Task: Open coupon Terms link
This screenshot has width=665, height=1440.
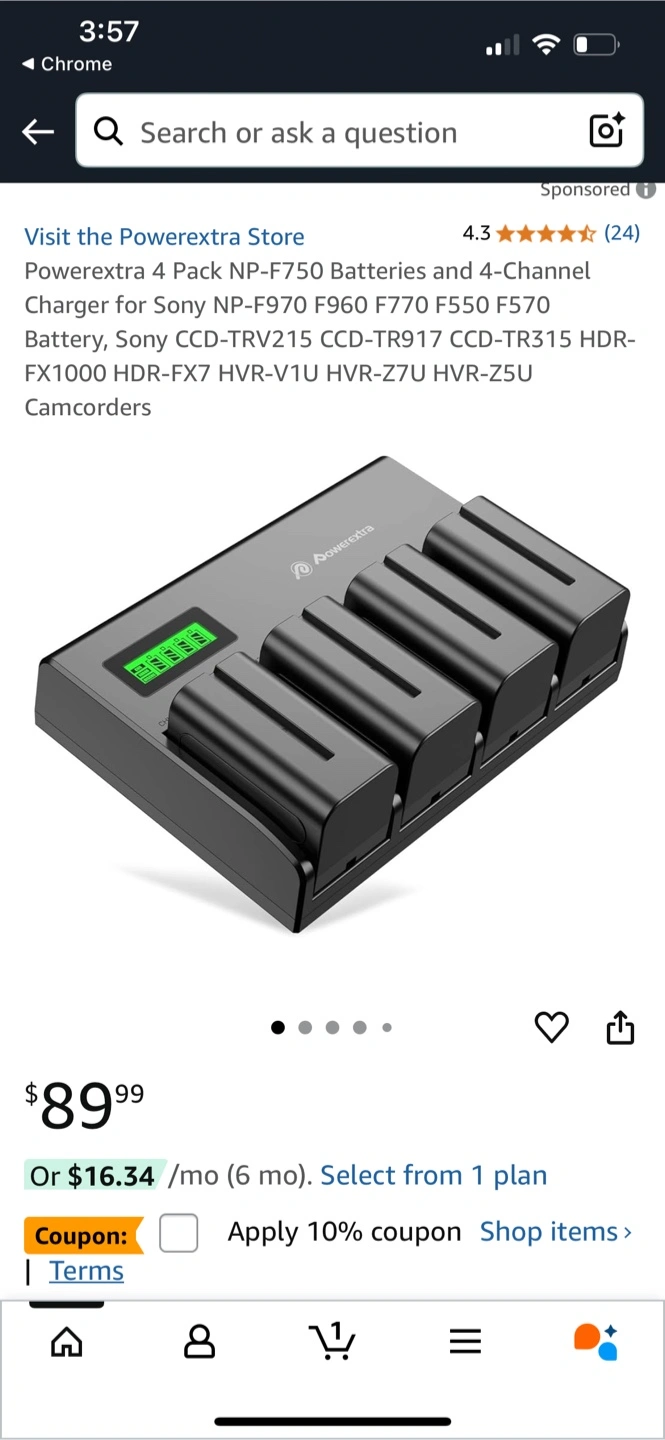Action: point(86,1271)
